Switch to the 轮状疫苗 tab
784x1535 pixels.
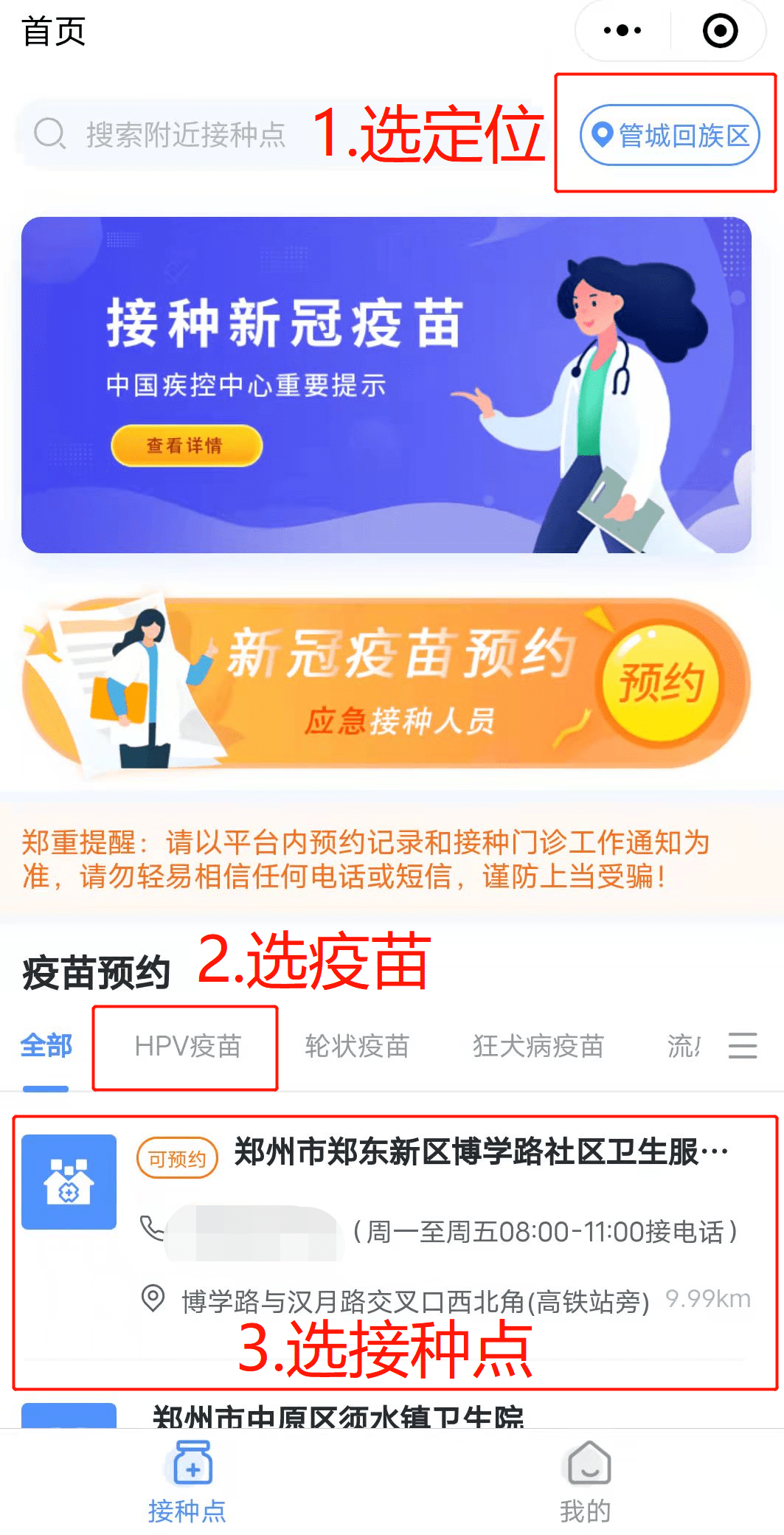pos(357,1046)
